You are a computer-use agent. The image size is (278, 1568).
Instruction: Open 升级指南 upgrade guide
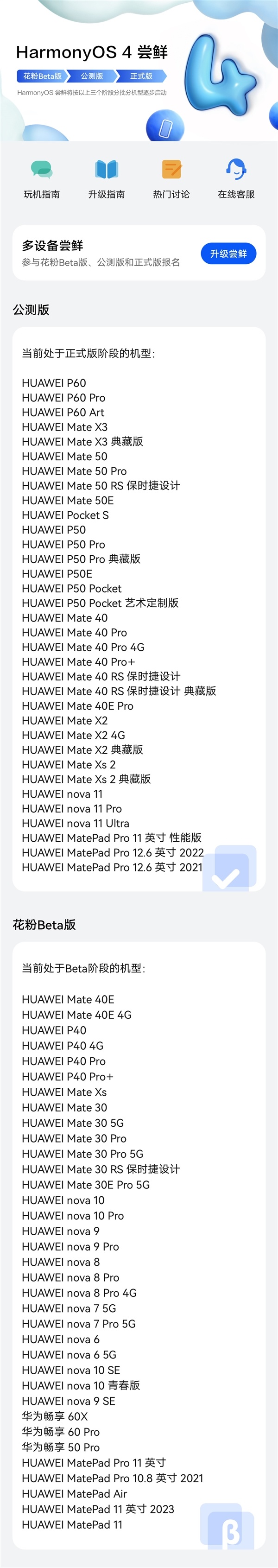(x=107, y=178)
